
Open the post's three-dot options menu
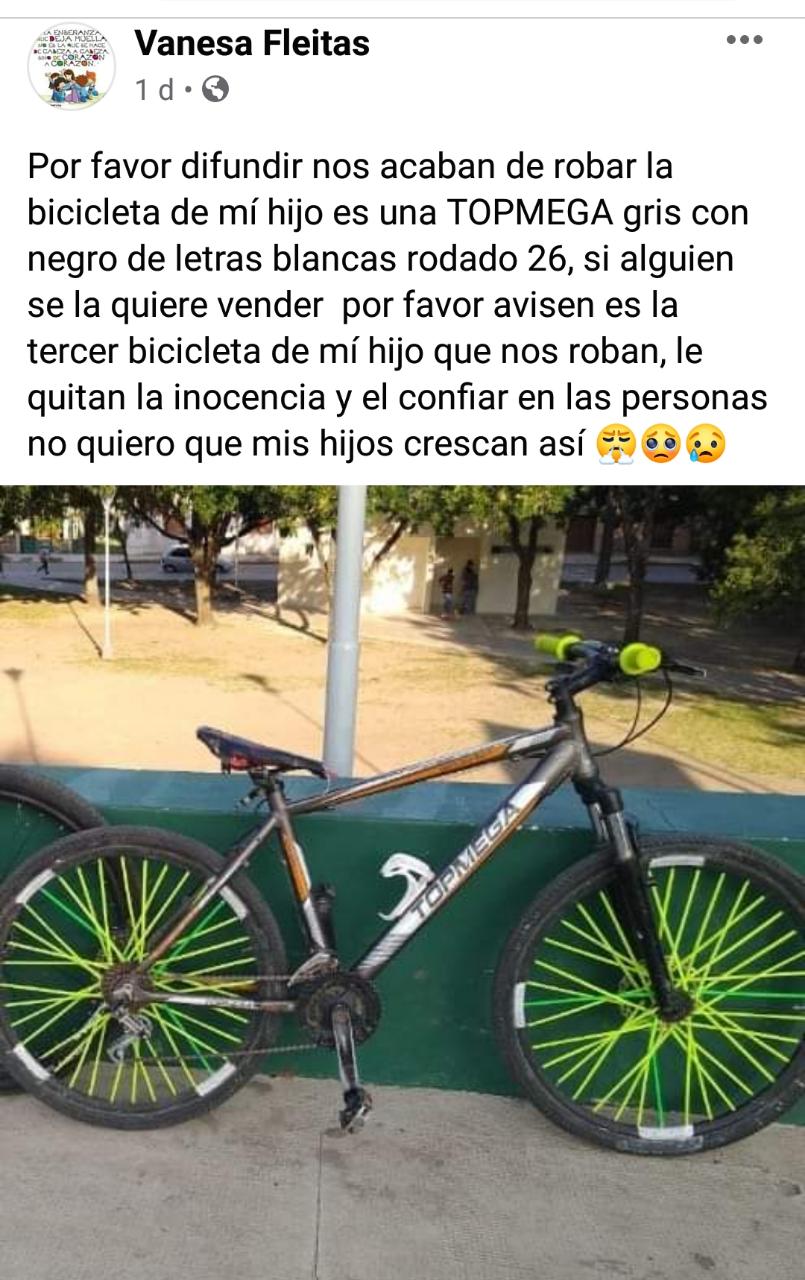coord(744,40)
